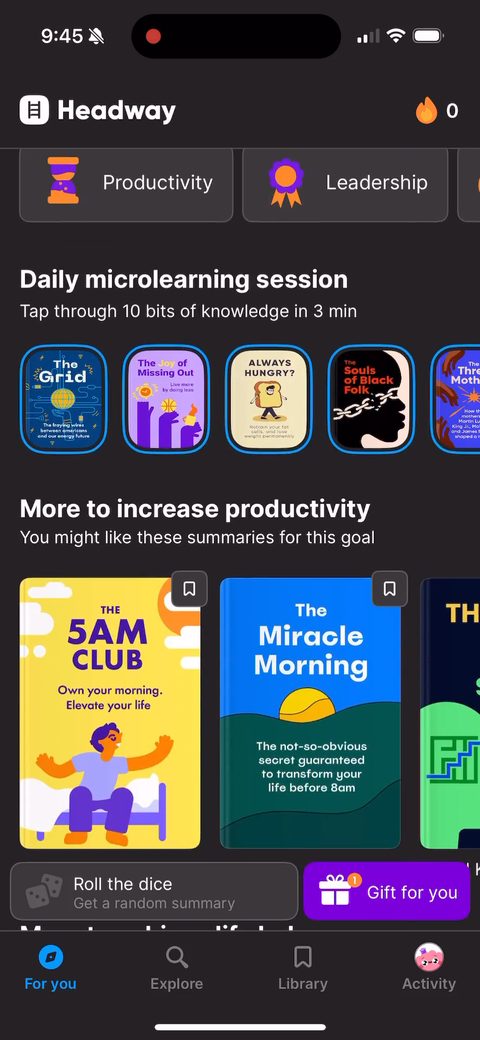Open the Gift for you offer
This screenshot has width=480, height=1040.
pyautogui.click(x=387, y=891)
